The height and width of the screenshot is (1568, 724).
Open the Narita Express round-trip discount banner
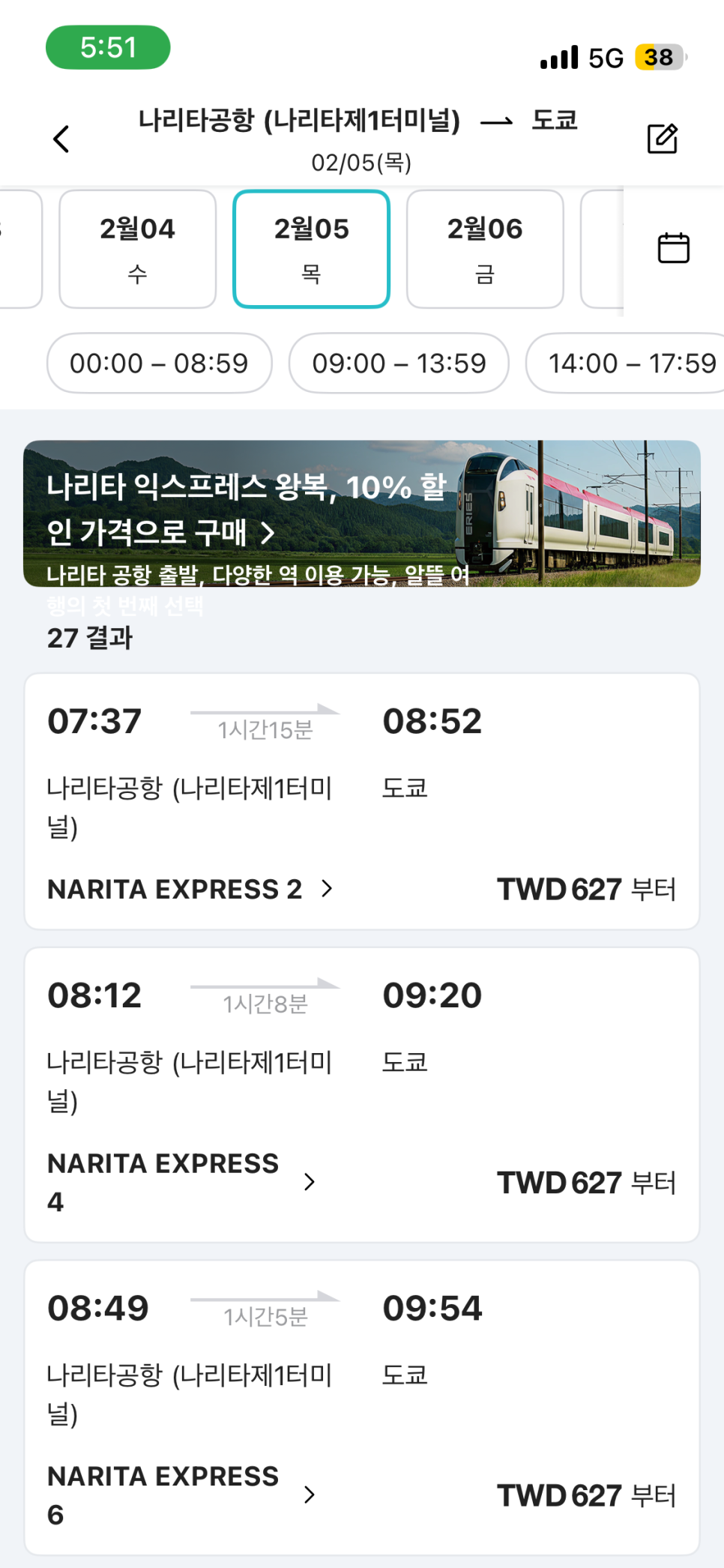361,513
